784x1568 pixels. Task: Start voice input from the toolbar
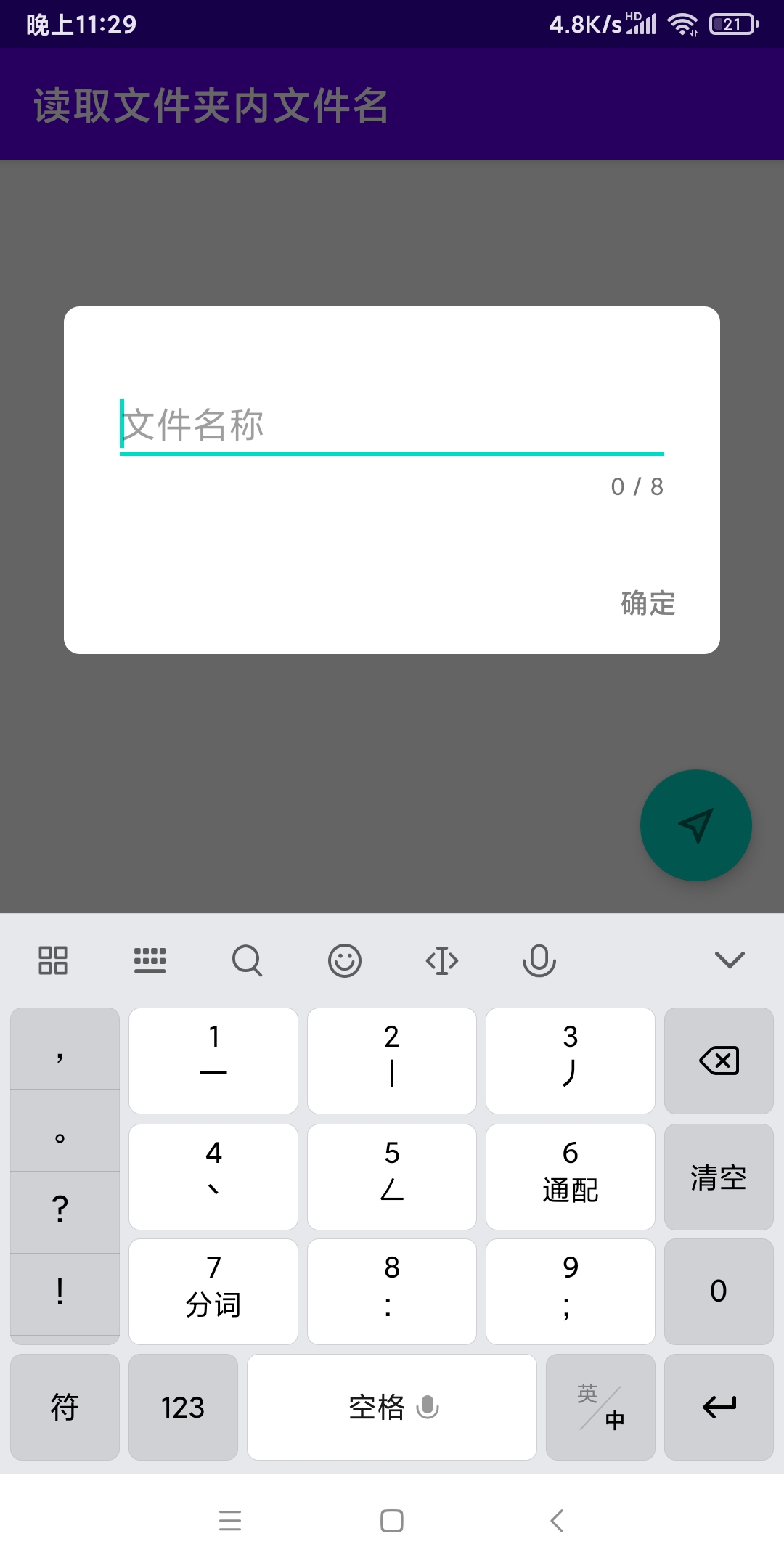[x=539, y=960]
